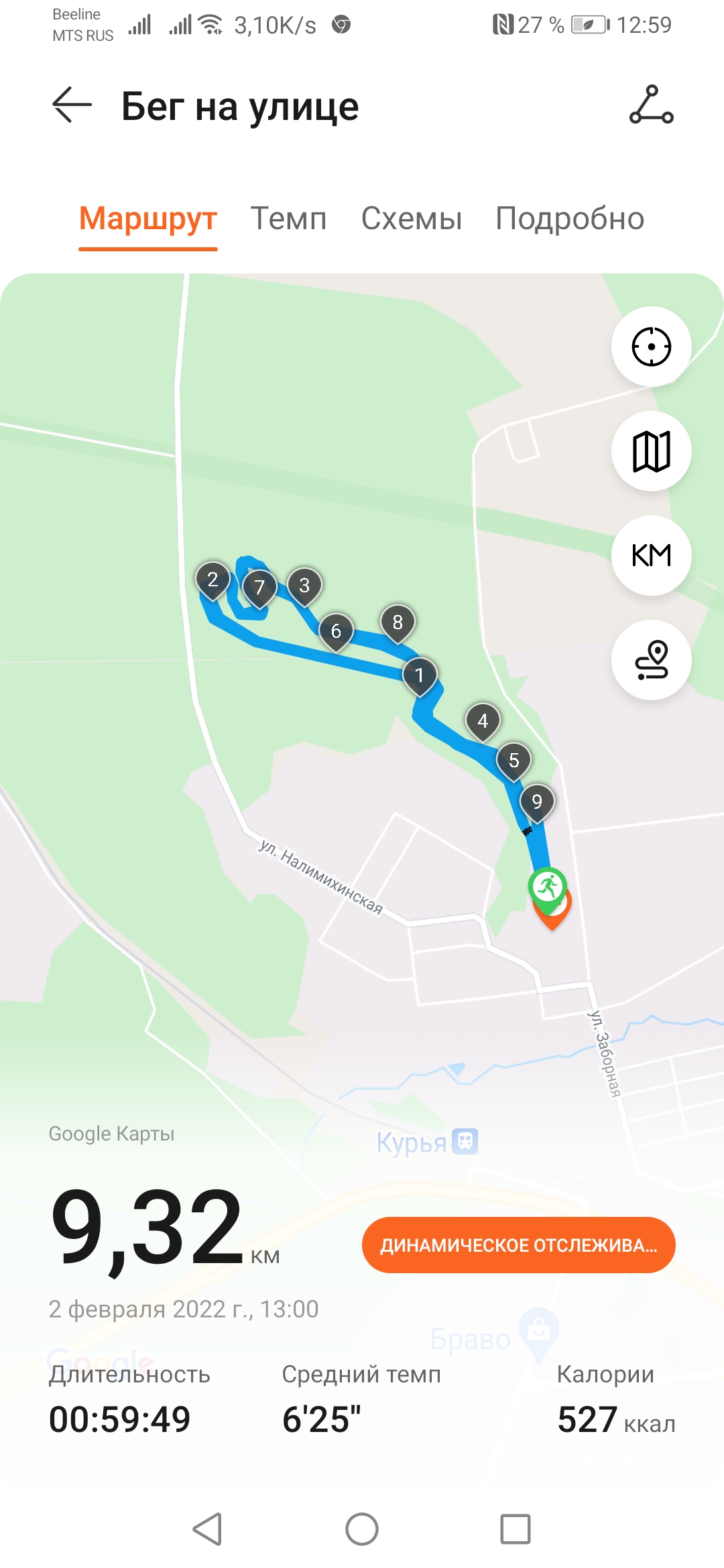Select the Маршрут tab
The width and height of the screenshot is (724, 1568).
point(148,218)
